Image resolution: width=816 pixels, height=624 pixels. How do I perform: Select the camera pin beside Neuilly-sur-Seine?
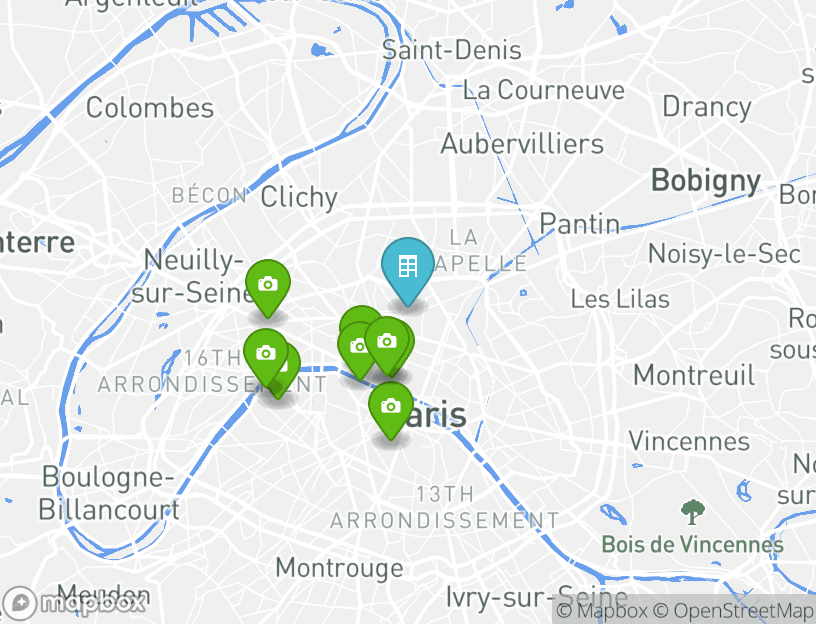pos(267,285)
